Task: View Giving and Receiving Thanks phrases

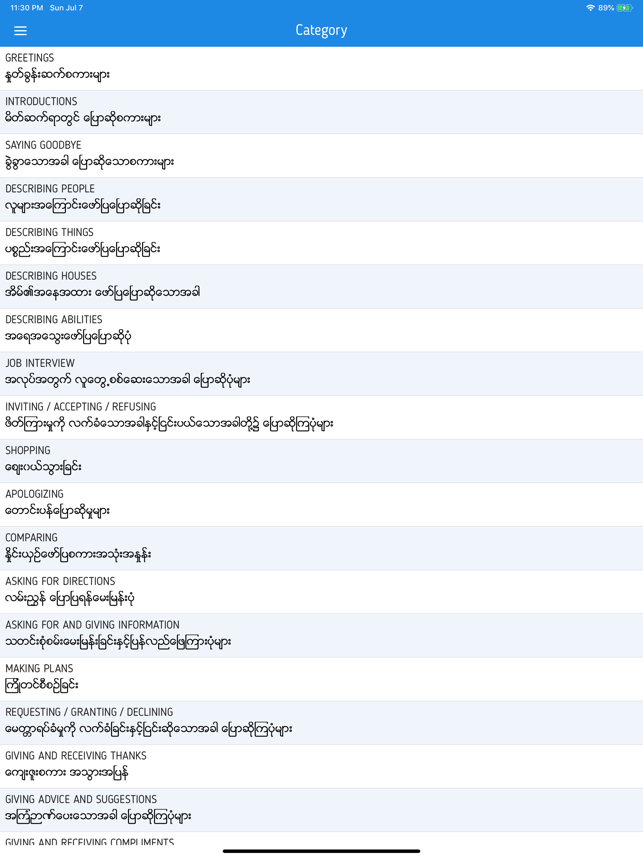Action: point(321,765)
